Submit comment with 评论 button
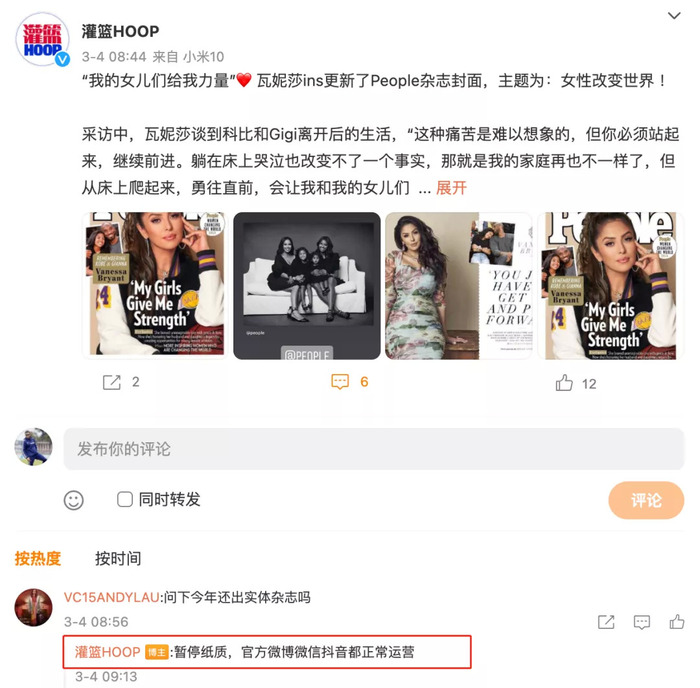The image size is (700, 688). click(x=646, y=500)
